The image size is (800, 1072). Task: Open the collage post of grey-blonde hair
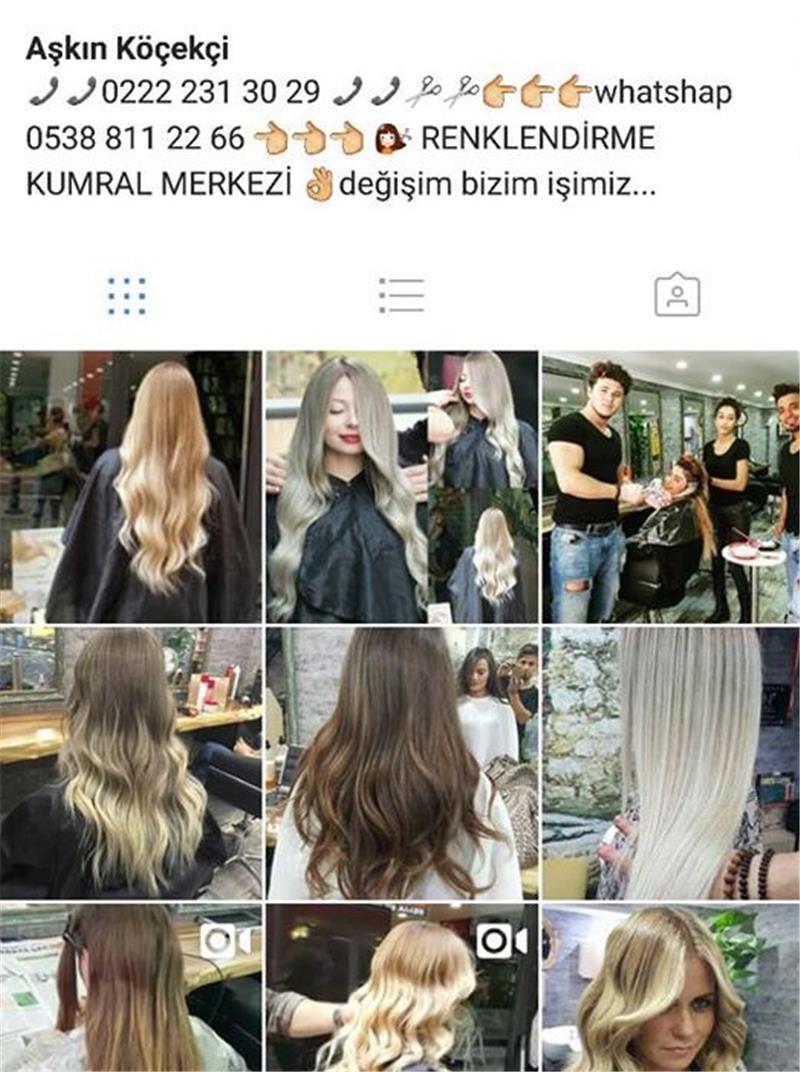[401, 487]
